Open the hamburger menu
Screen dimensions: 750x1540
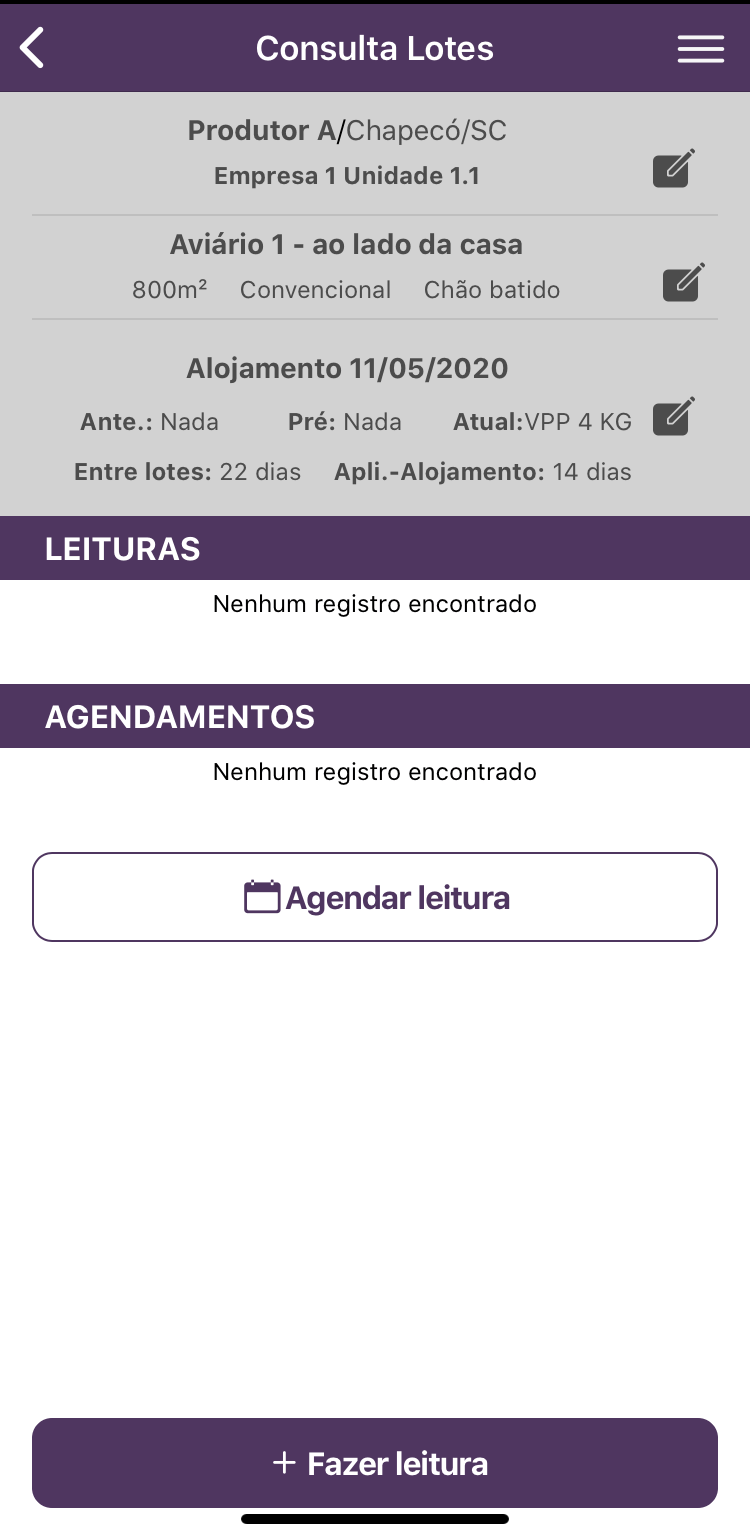click(x=700, y=49)
